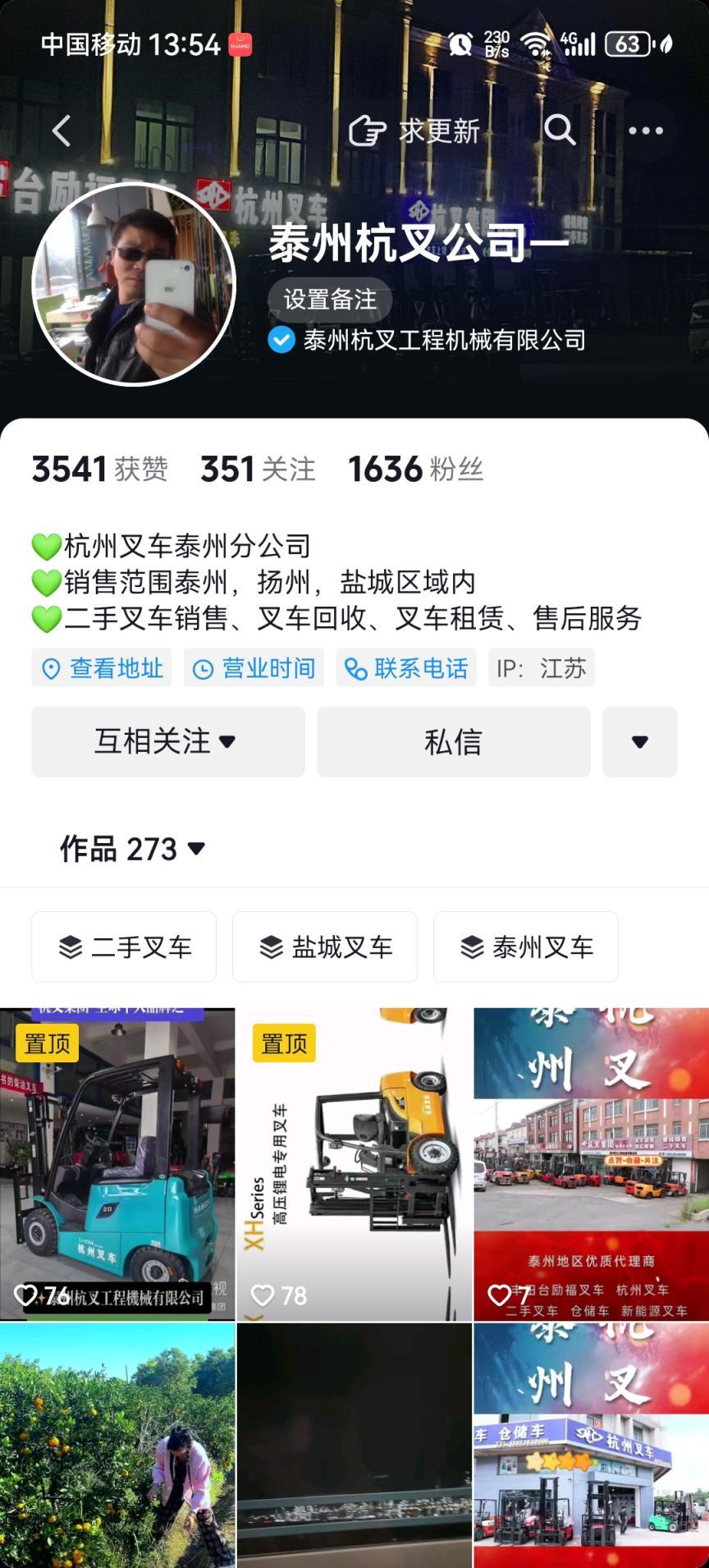View the profile avatar photo

pos(134,284)
